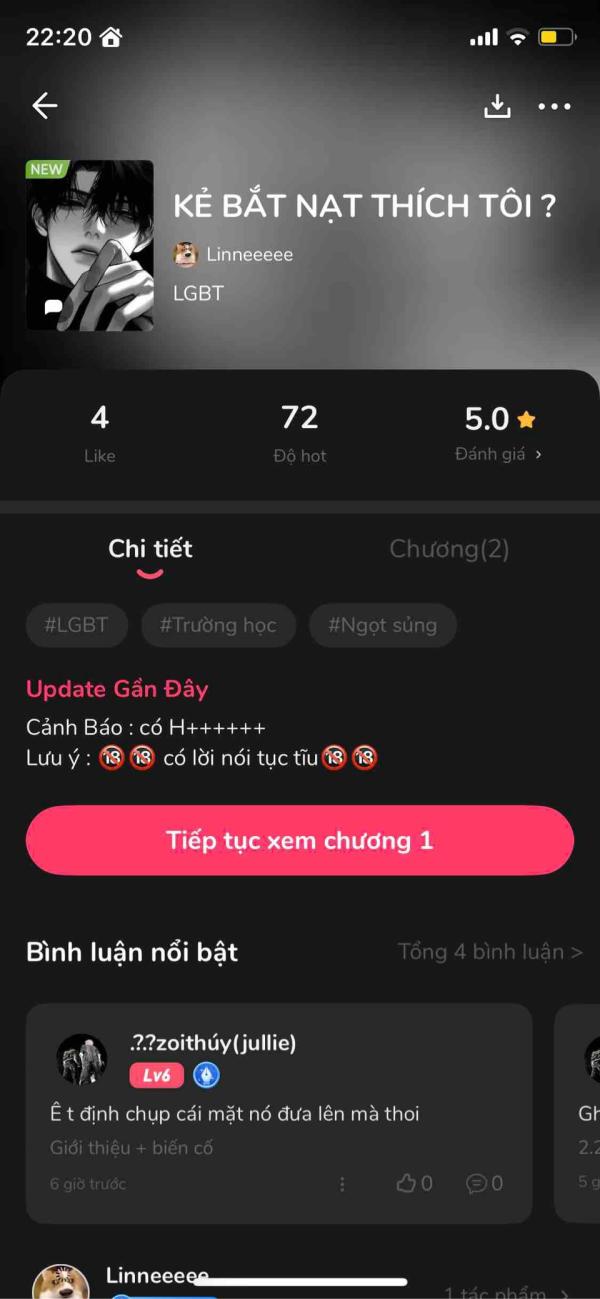This screenshot has height=1299, width=600.
Task: Tap Tiếp tục xem chương 1
Action: [x=300, y=841]
